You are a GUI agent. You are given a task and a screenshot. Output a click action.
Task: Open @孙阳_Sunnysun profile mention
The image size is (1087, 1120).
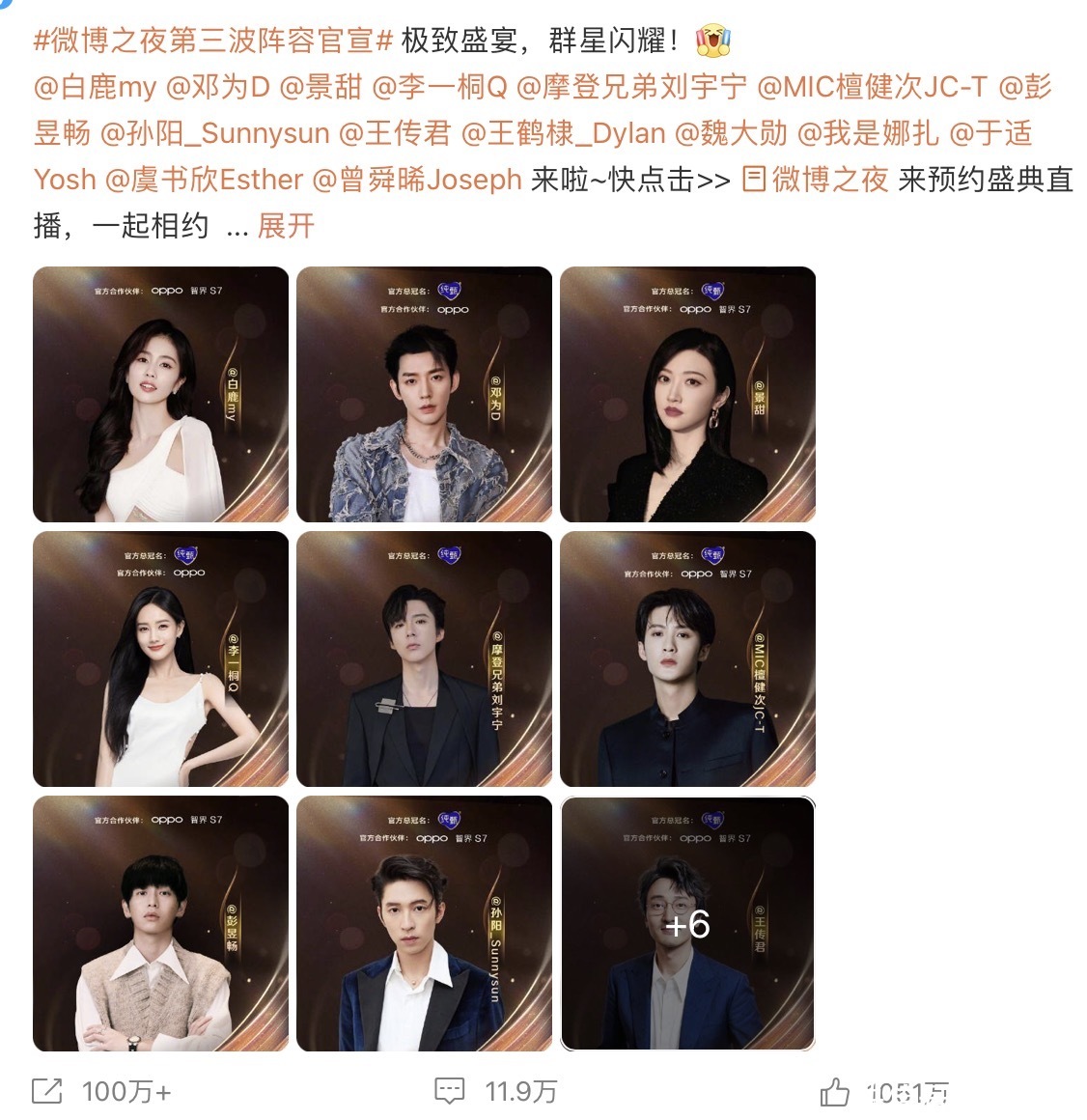214,133
